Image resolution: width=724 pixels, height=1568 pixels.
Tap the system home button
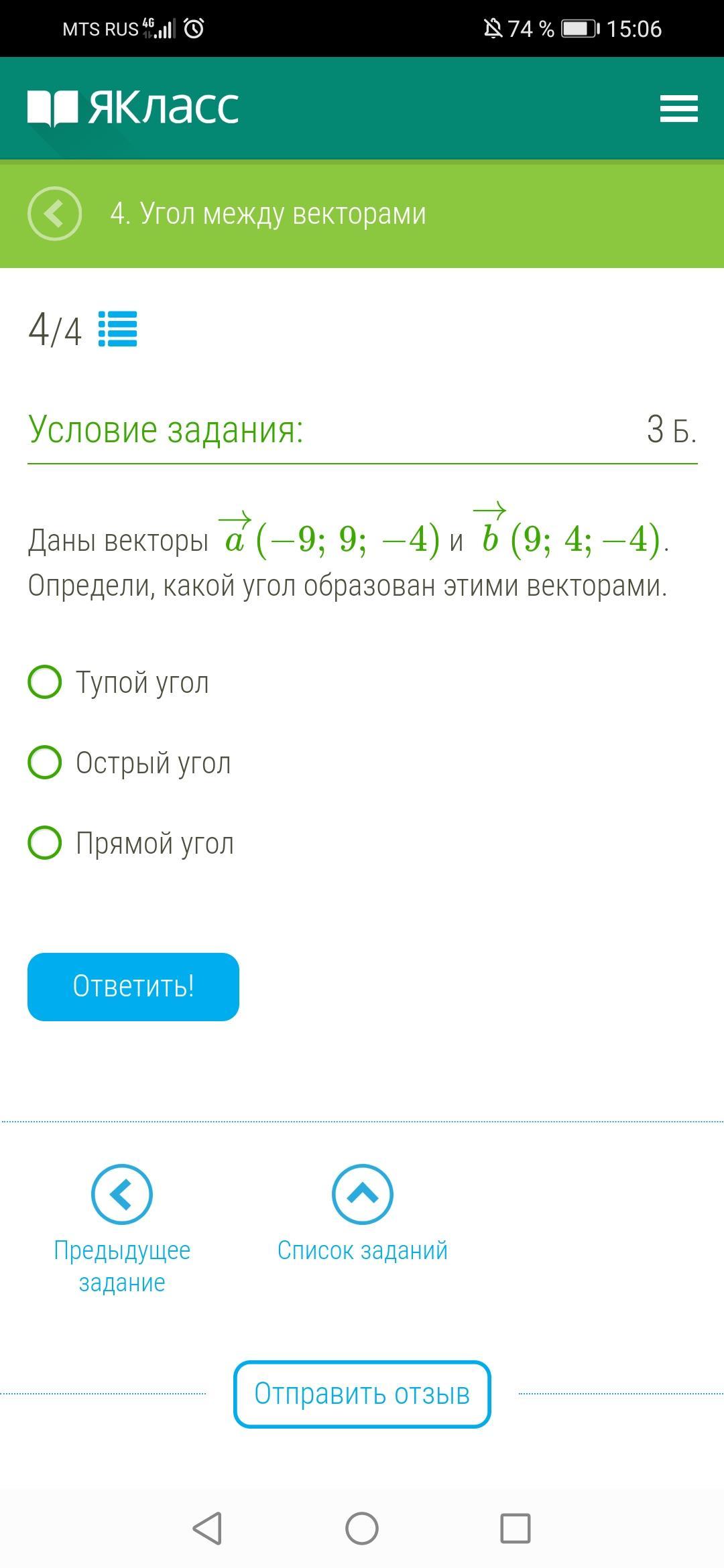pyautogui.click(x=362, y=1528)
